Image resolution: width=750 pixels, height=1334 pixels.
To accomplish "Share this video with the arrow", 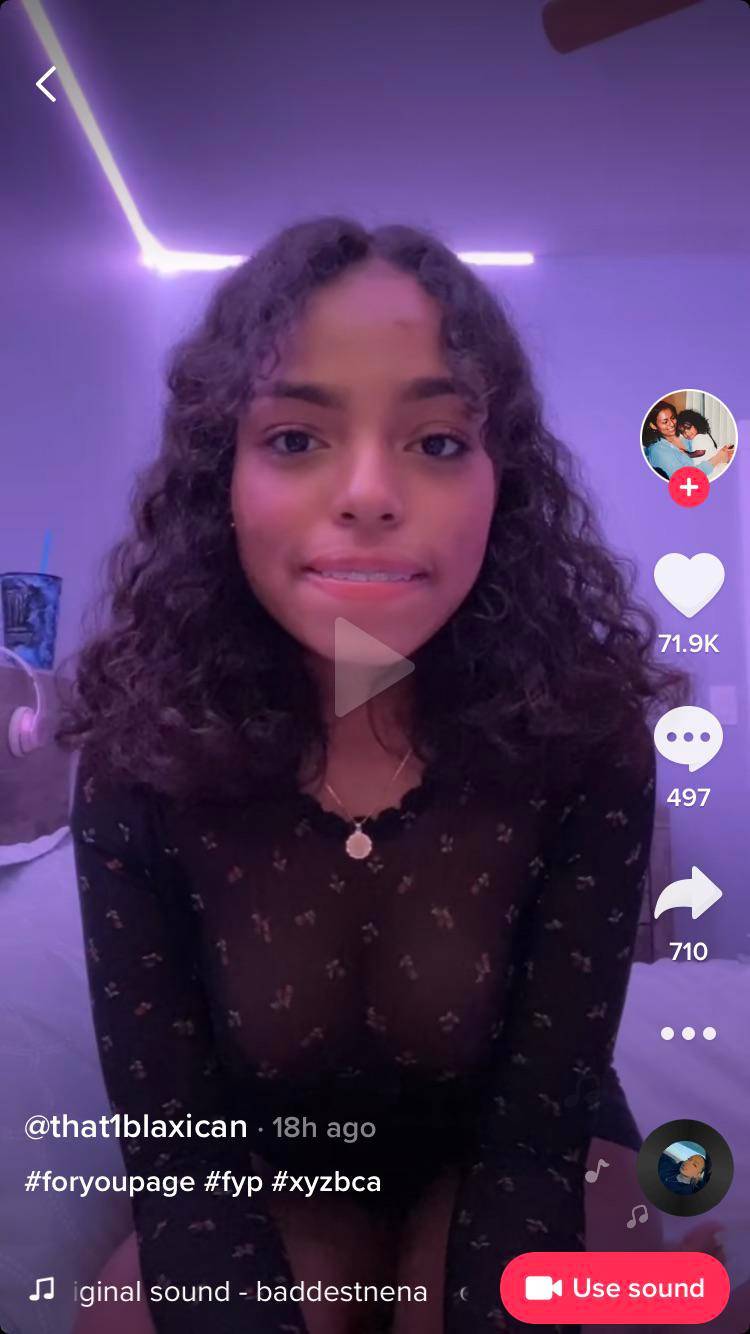I will point(688,893).
